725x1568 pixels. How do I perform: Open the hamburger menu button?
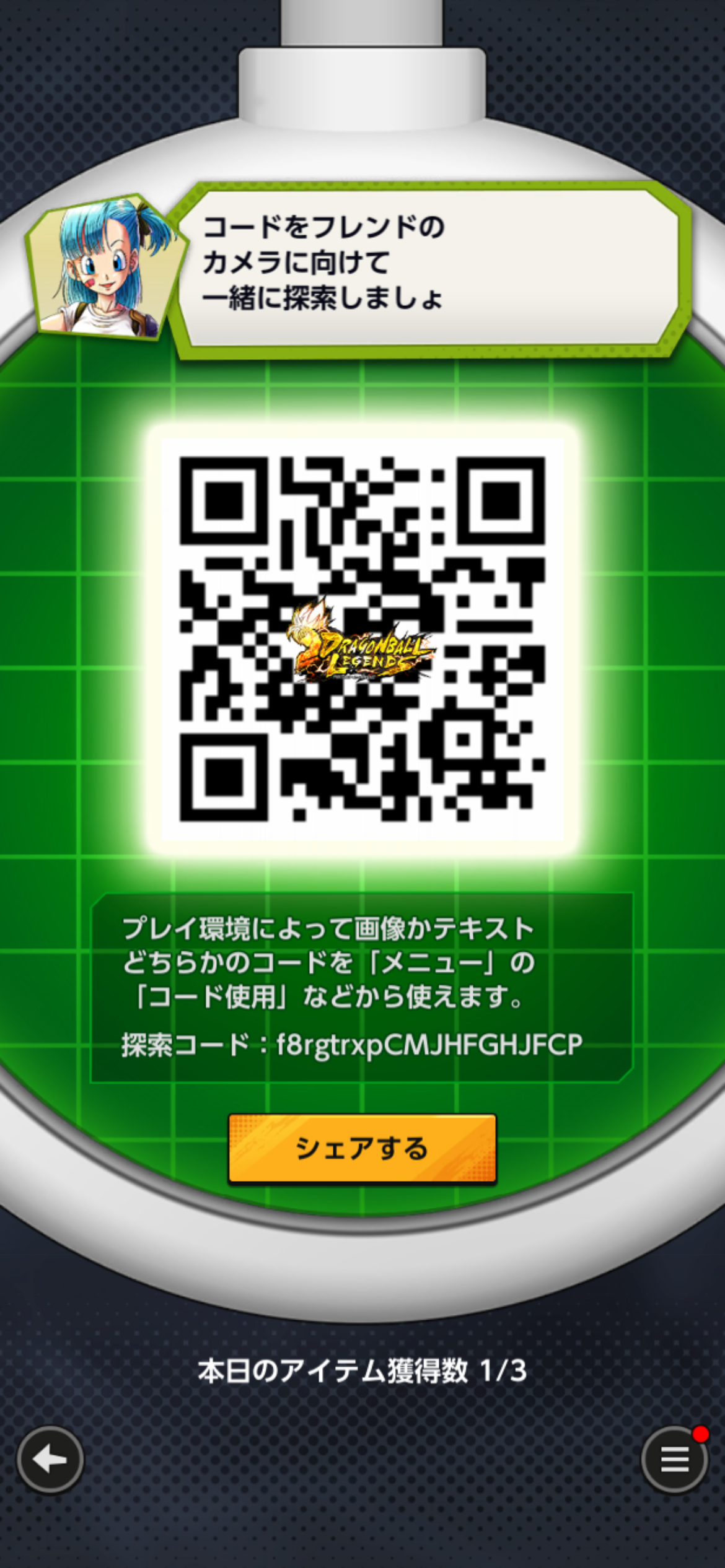tap(674, 1460)
